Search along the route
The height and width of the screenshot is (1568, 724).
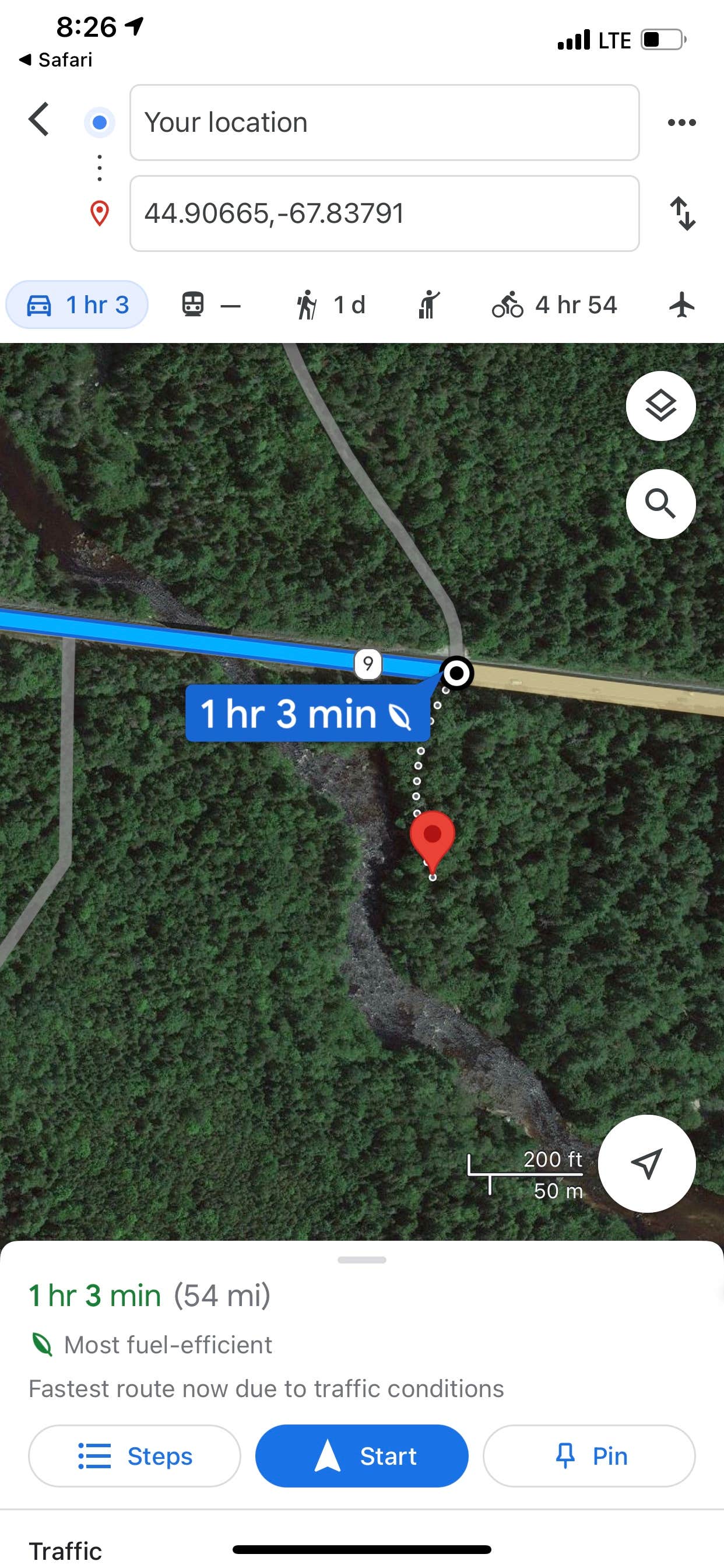(660, 504)
